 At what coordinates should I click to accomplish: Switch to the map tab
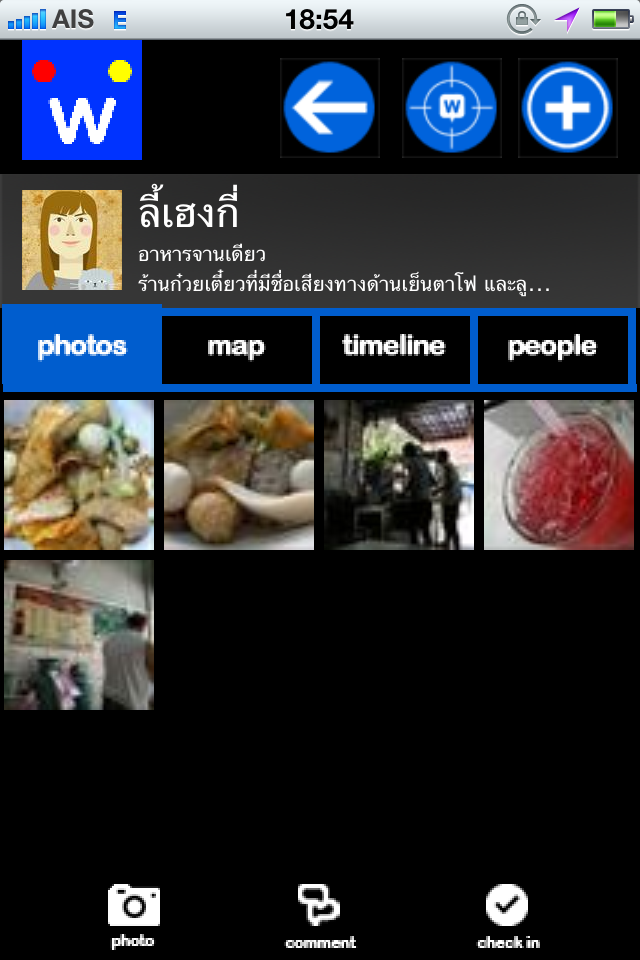click(236, 347)
